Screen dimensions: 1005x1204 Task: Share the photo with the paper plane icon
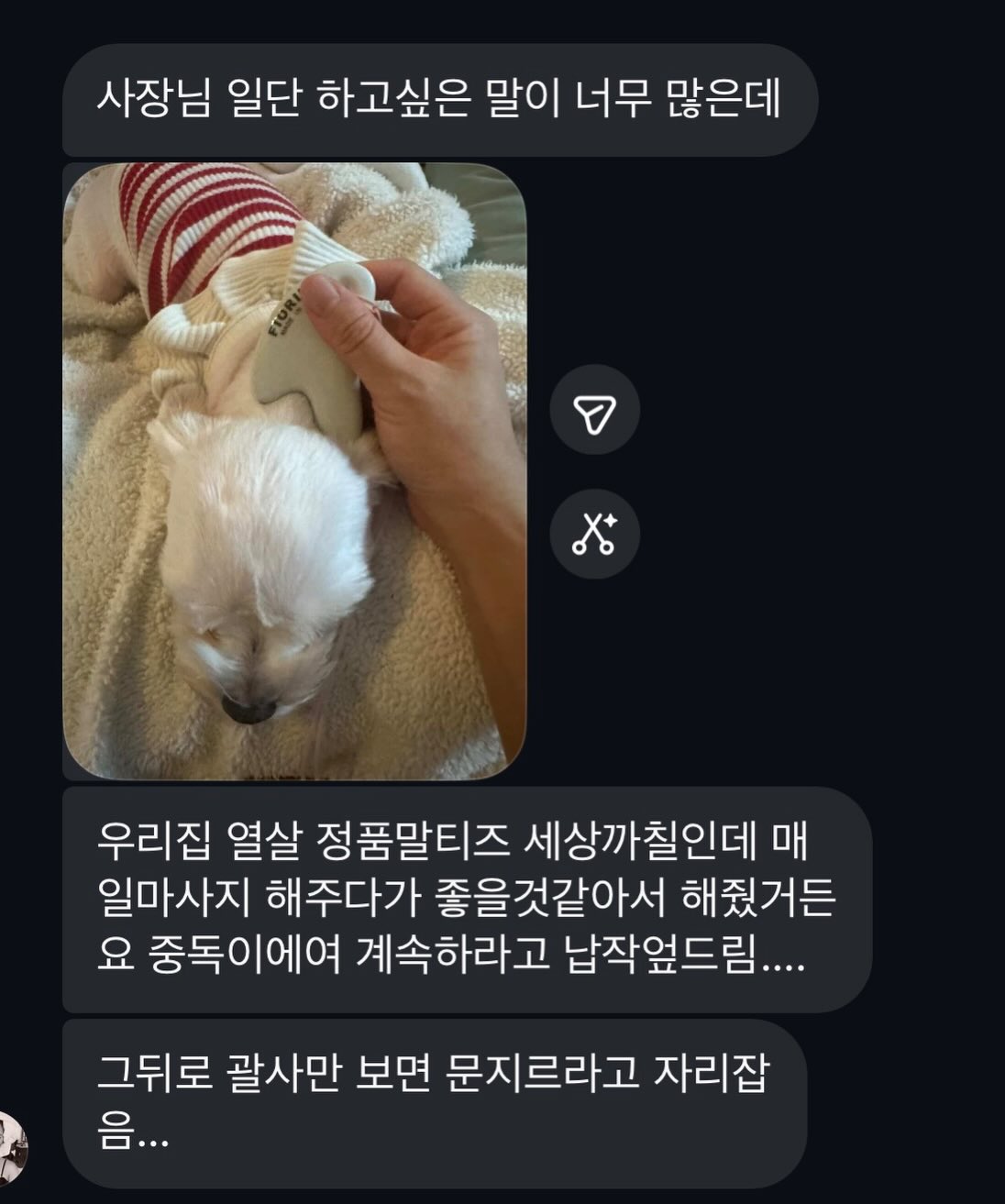pyautogui.click(x=594, y=409)
